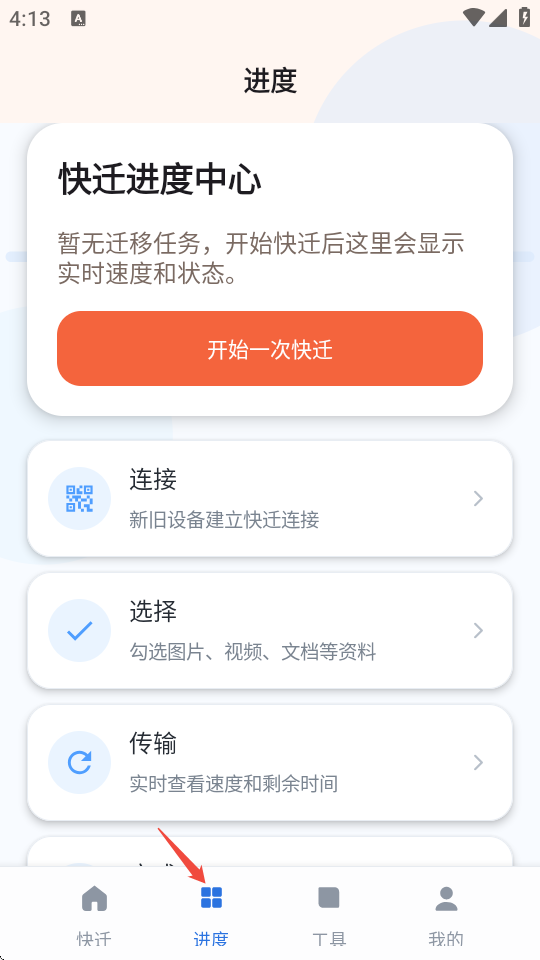This screenshot has height=960, width=540.
Task: Go to the 我的 tab
Action: (446, 914)
